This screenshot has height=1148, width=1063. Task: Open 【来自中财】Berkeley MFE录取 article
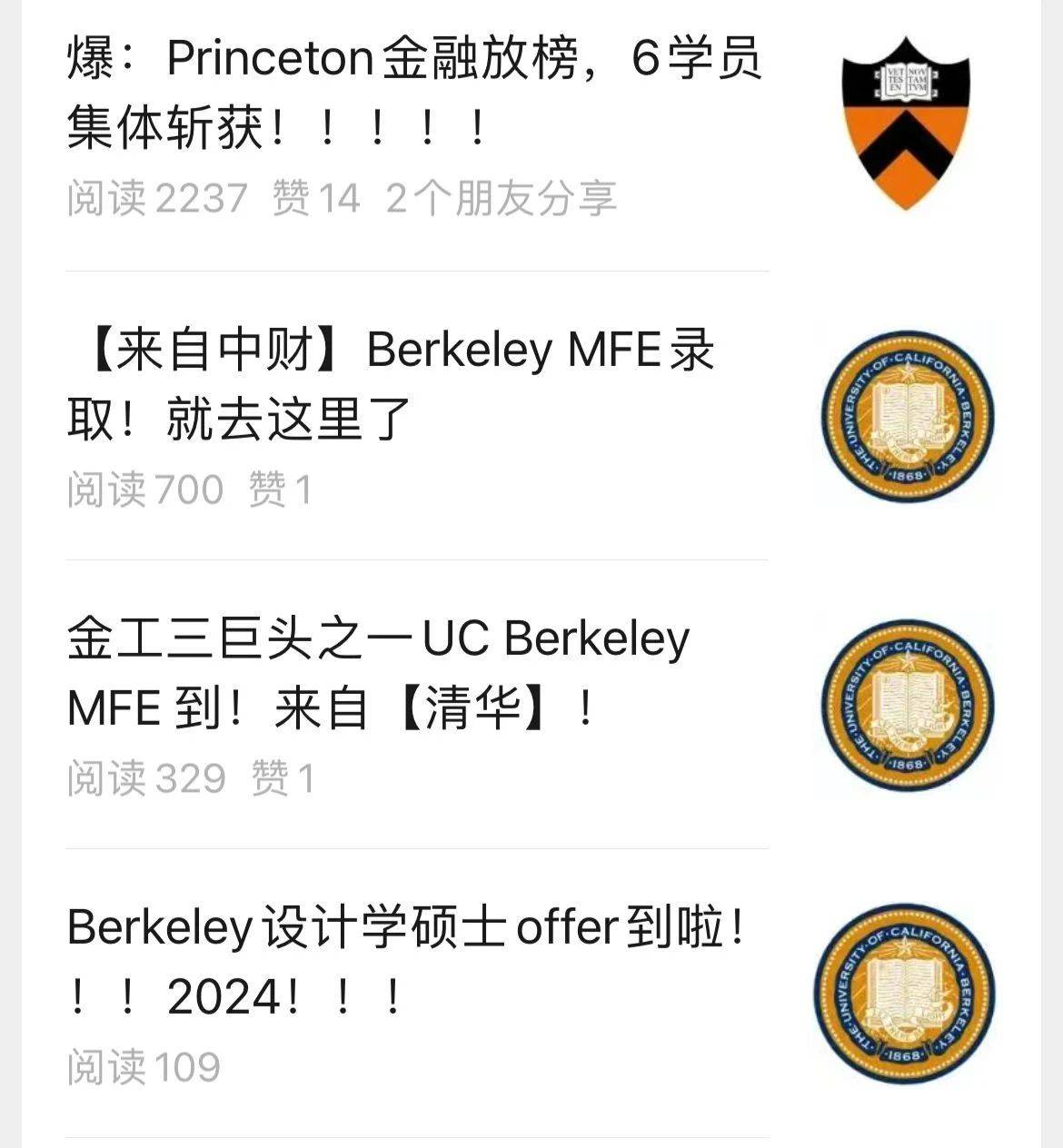point(391,383)
